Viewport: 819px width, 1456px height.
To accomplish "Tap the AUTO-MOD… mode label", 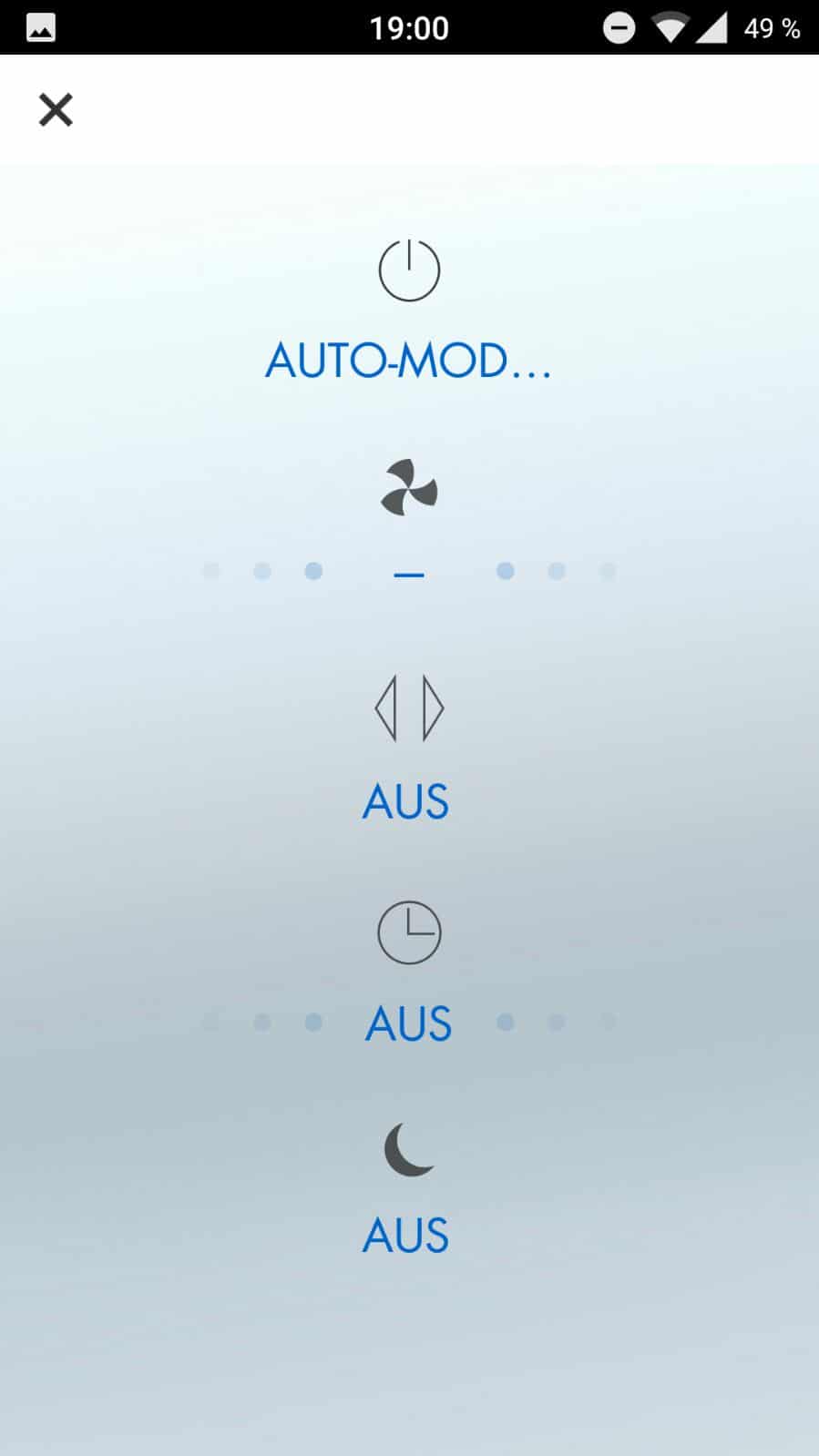I will (x=408, y=361).
